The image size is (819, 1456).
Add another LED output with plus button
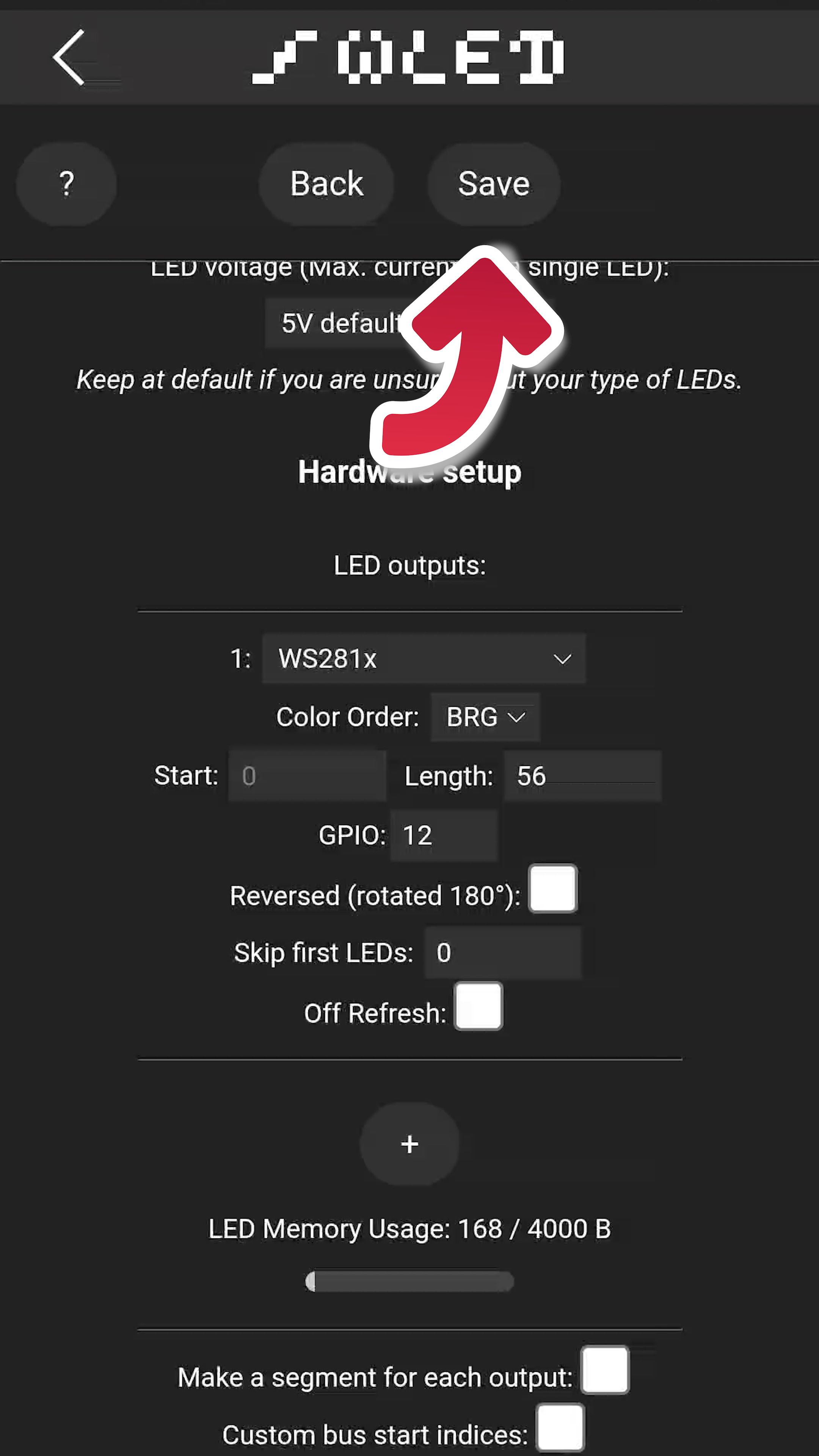click(409, 1144)
